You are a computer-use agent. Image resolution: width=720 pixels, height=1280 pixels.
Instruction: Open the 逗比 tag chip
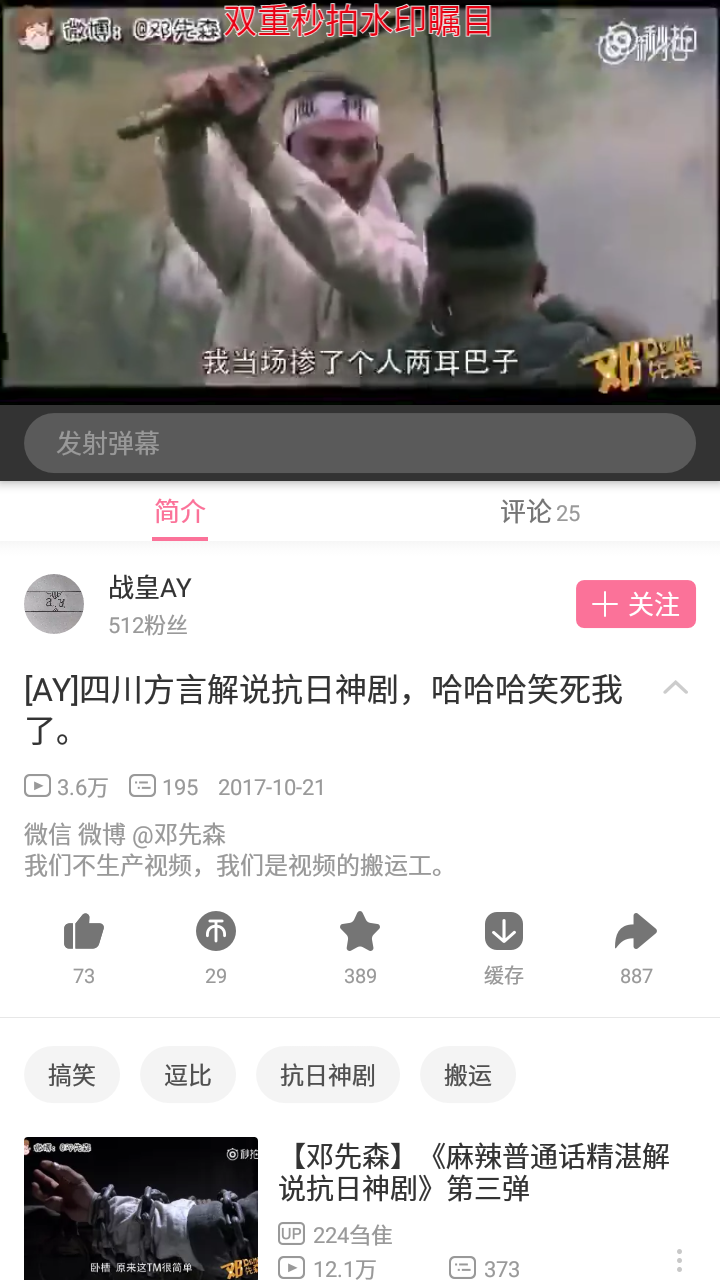tap(188, 1075)
